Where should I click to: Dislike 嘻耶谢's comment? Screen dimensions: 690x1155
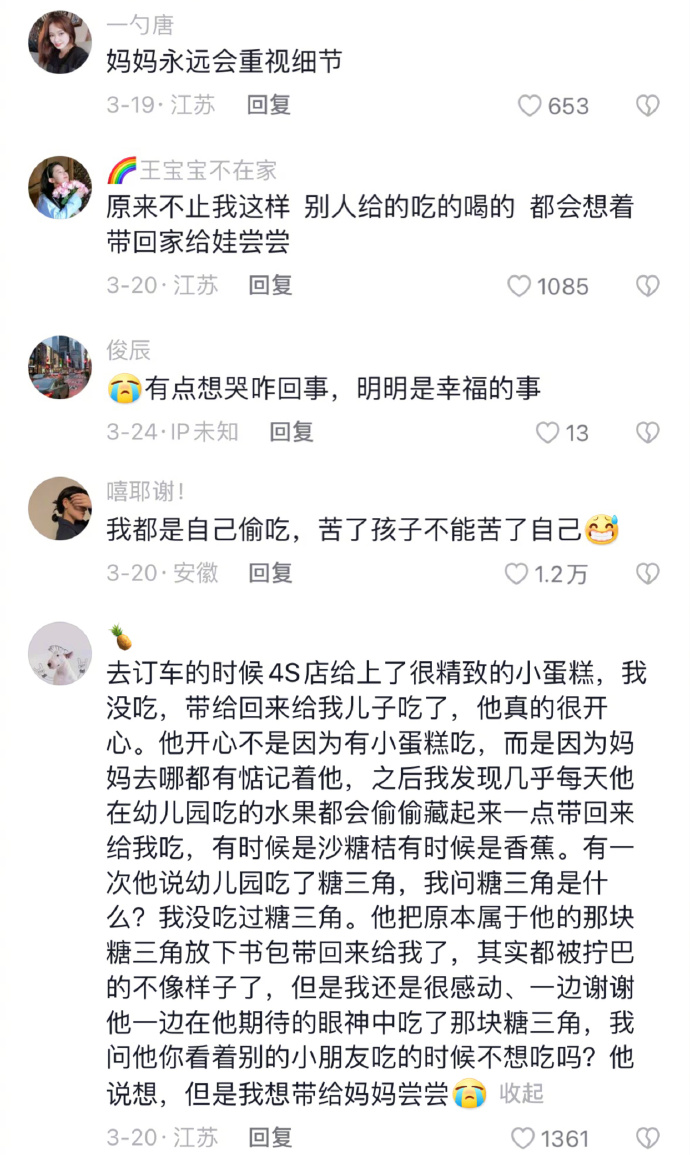point(648,574)
